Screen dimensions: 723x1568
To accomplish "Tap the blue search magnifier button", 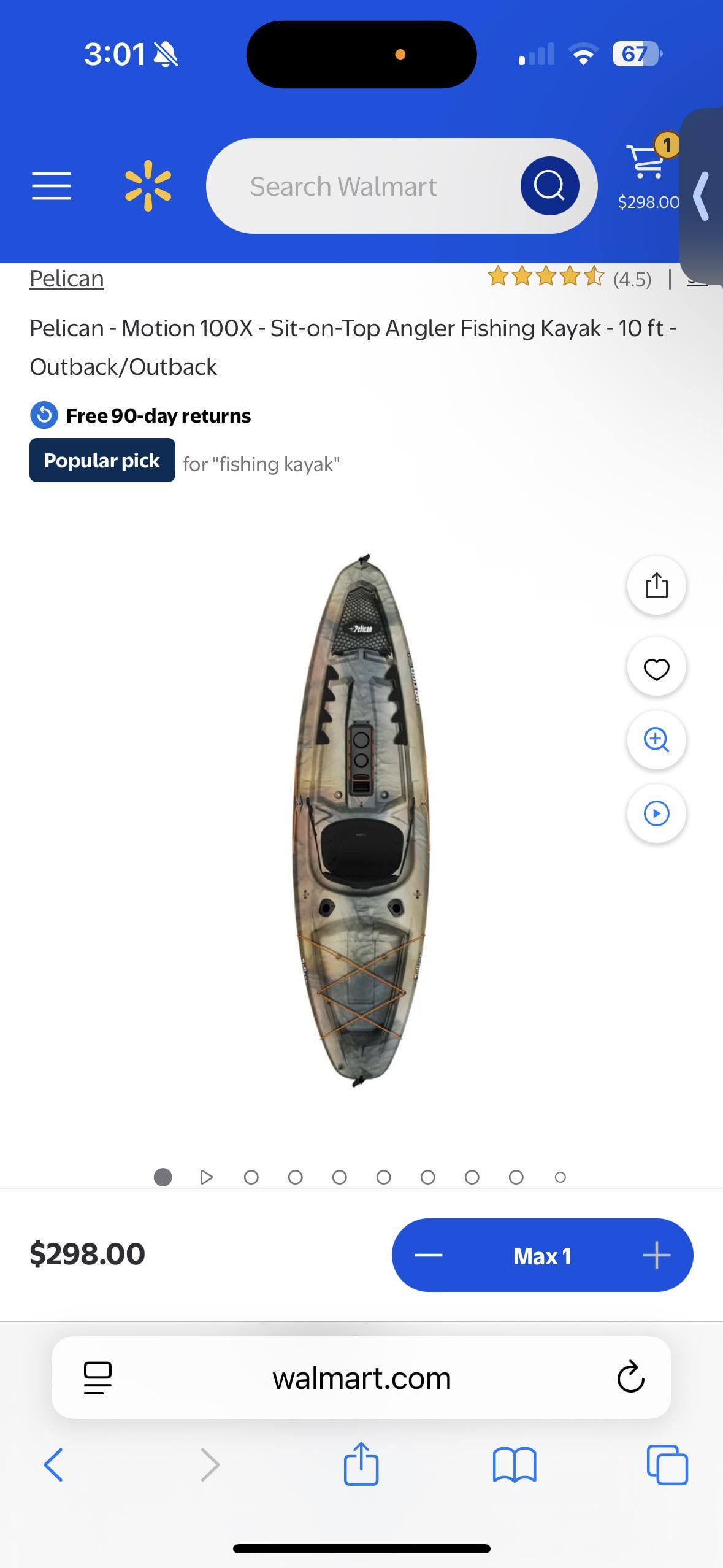I will pyautogui.click(x=549, y=186).
